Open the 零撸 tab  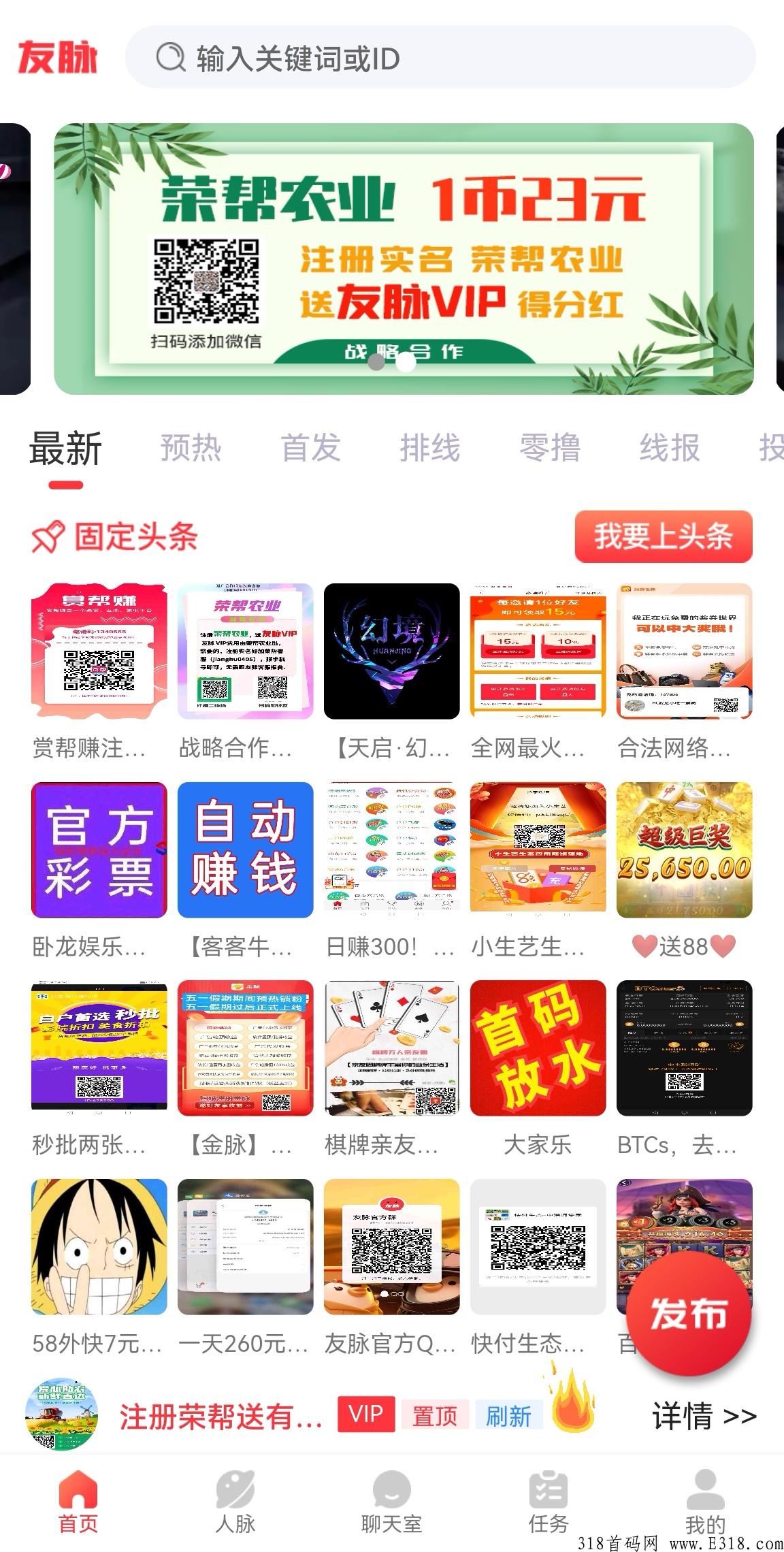point(550,448)
